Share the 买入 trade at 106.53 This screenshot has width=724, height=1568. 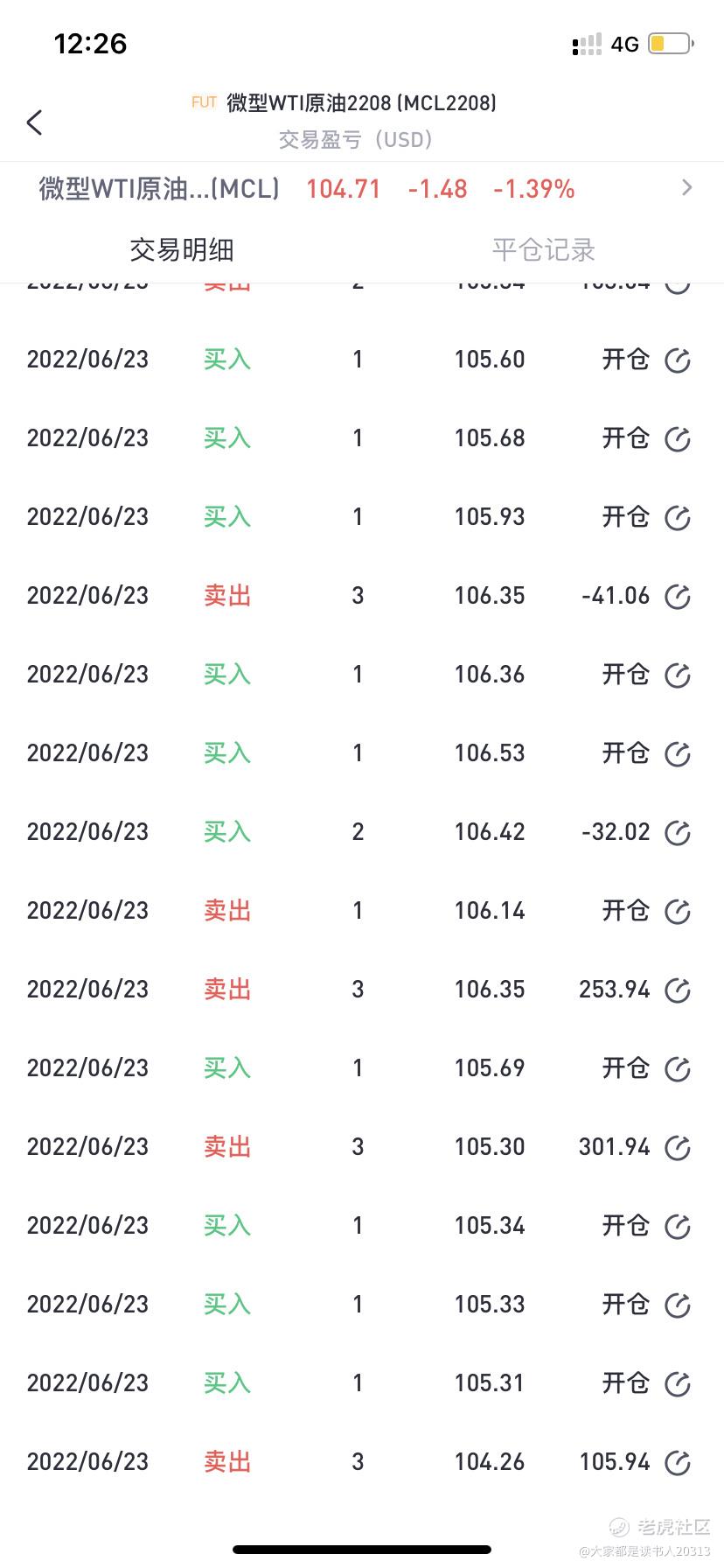coord(678,754)
